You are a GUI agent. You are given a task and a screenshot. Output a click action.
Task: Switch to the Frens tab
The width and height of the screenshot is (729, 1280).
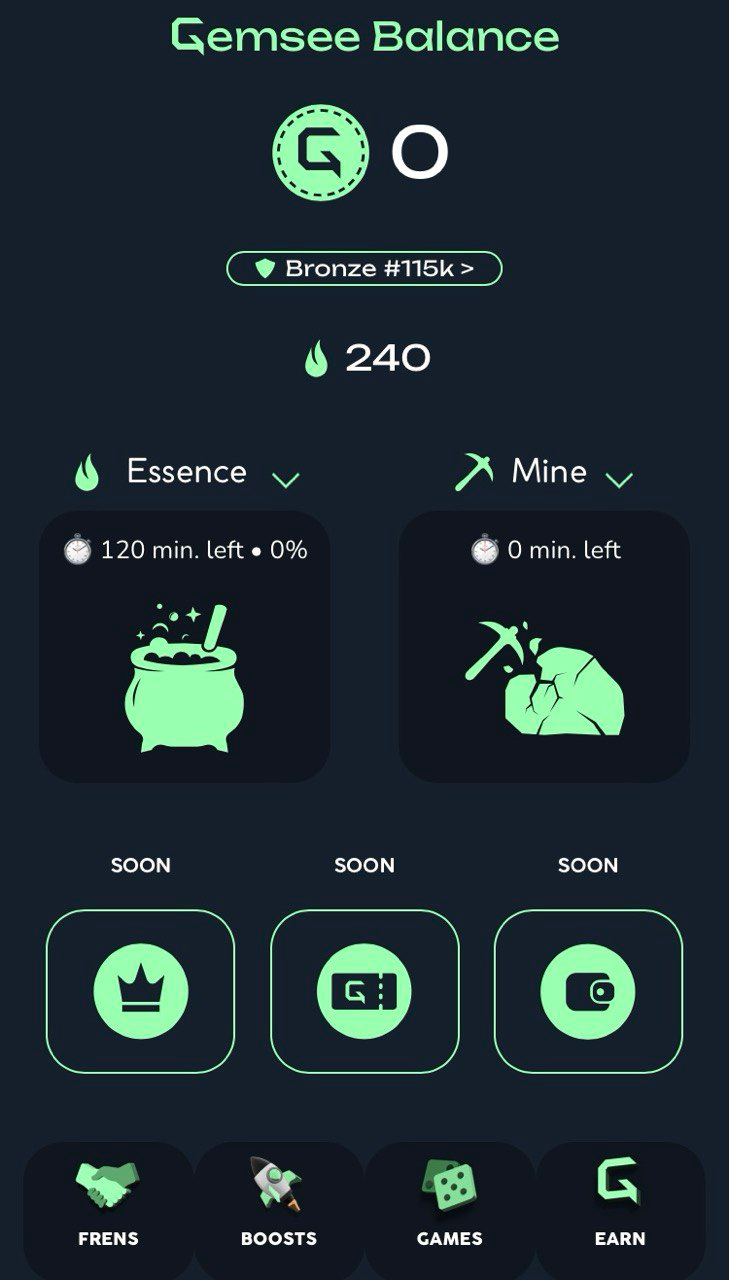coord(108,1208)
